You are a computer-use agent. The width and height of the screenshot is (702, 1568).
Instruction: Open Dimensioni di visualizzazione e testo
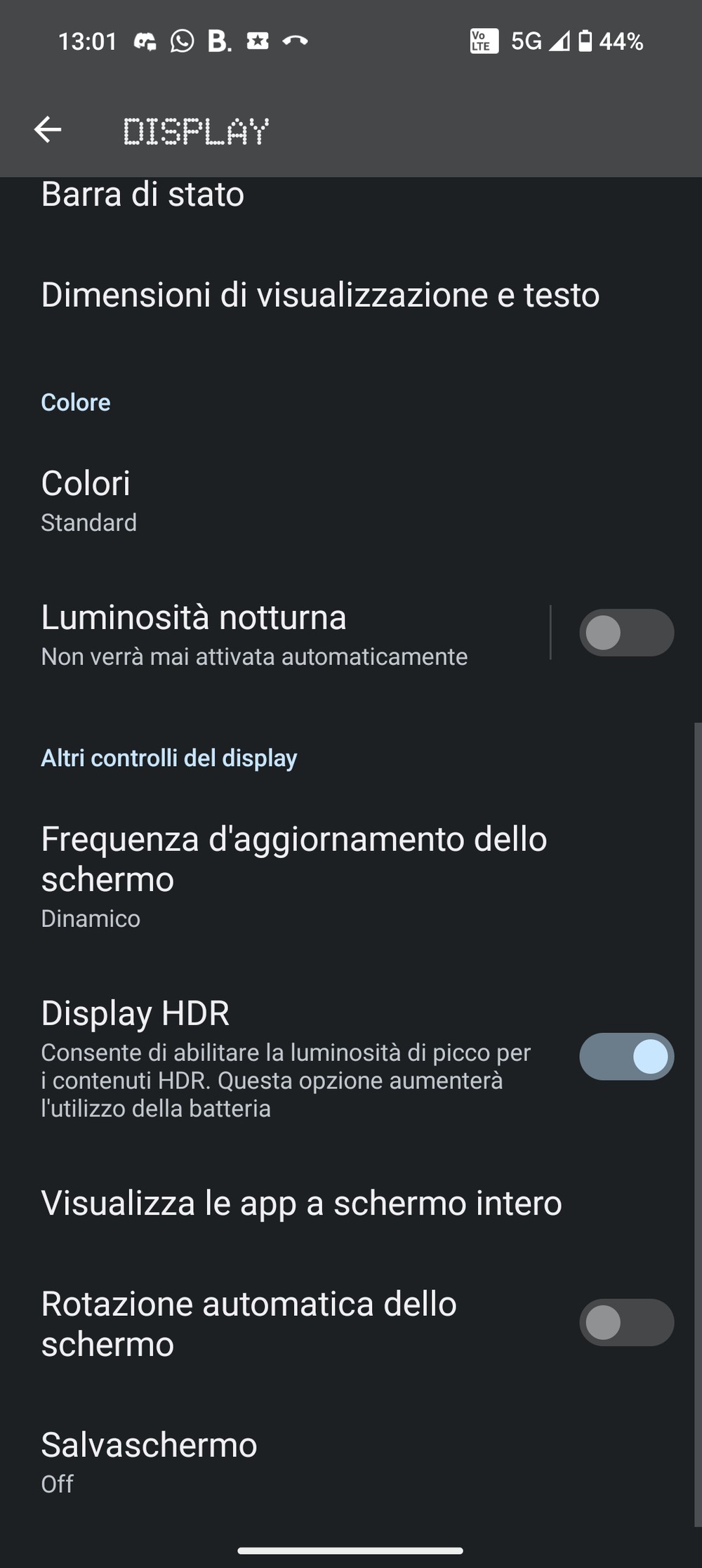coord(351,295)
